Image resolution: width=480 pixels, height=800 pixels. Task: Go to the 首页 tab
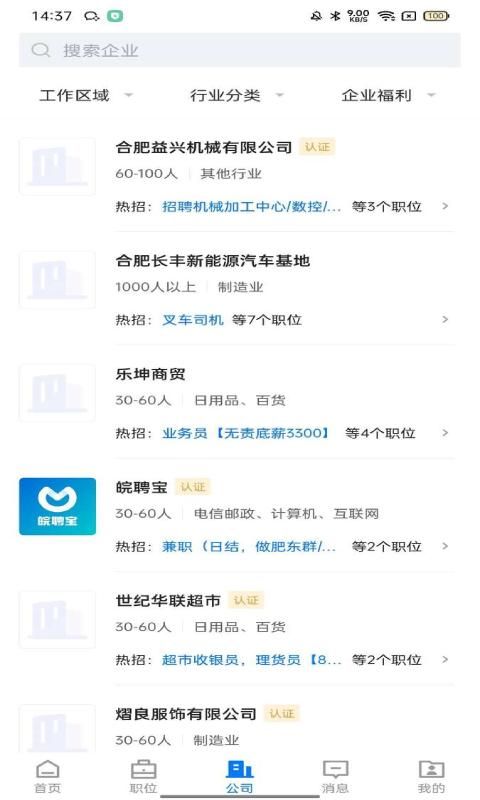coord(47,777)
